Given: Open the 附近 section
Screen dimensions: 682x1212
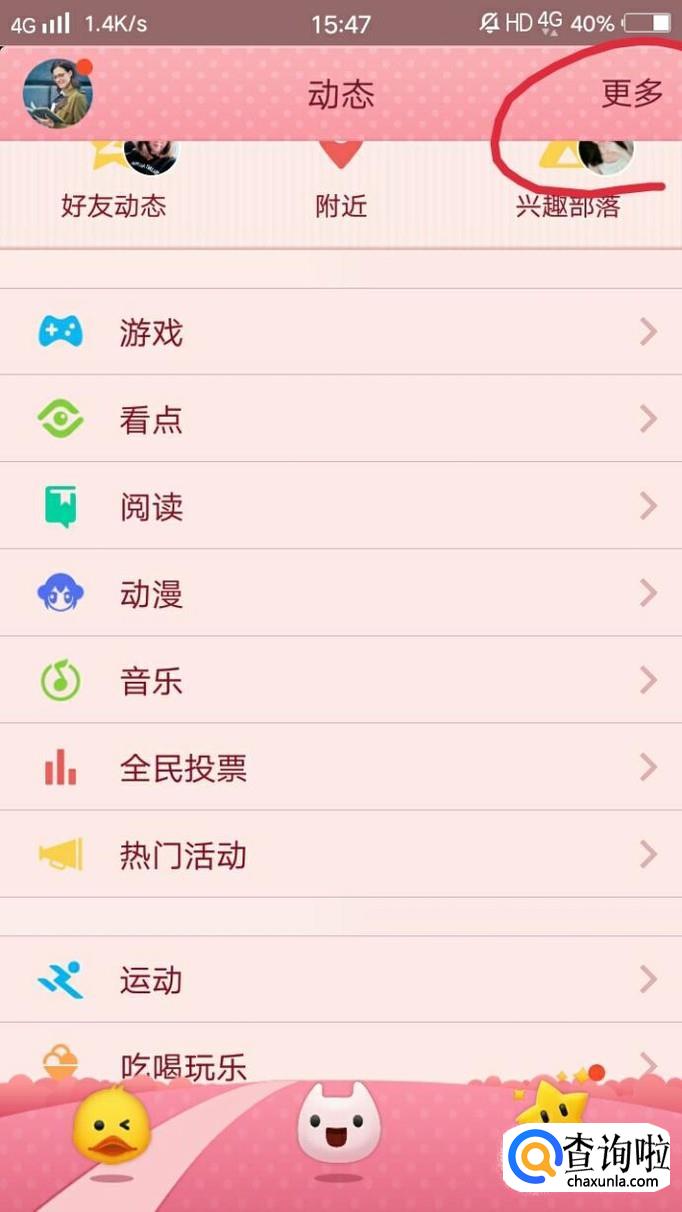Looking at the screenshot, I should pyautogui.click(x=341, y=190).
